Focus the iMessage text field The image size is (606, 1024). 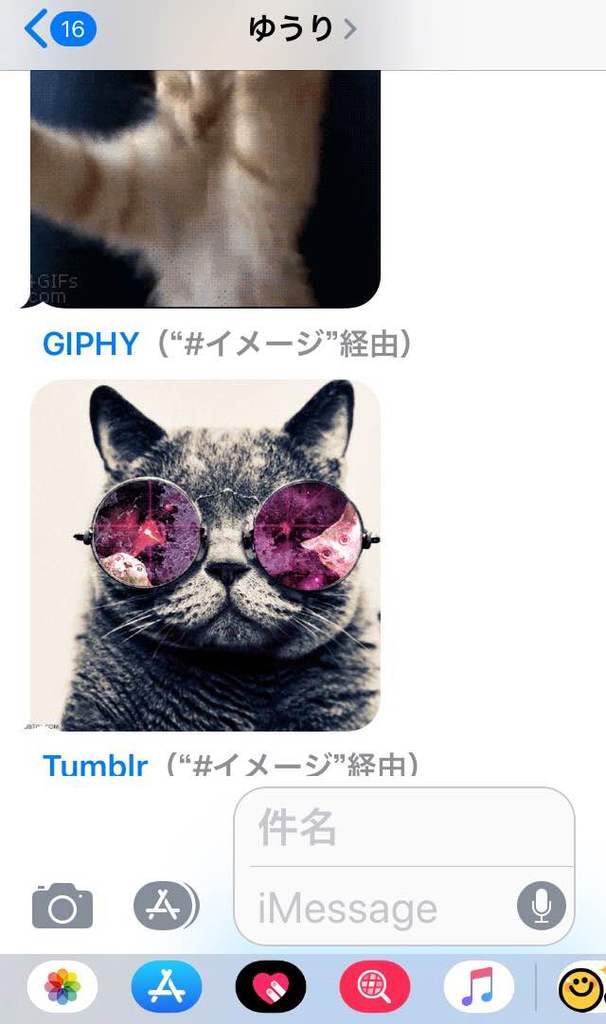[x=380, y=909]
